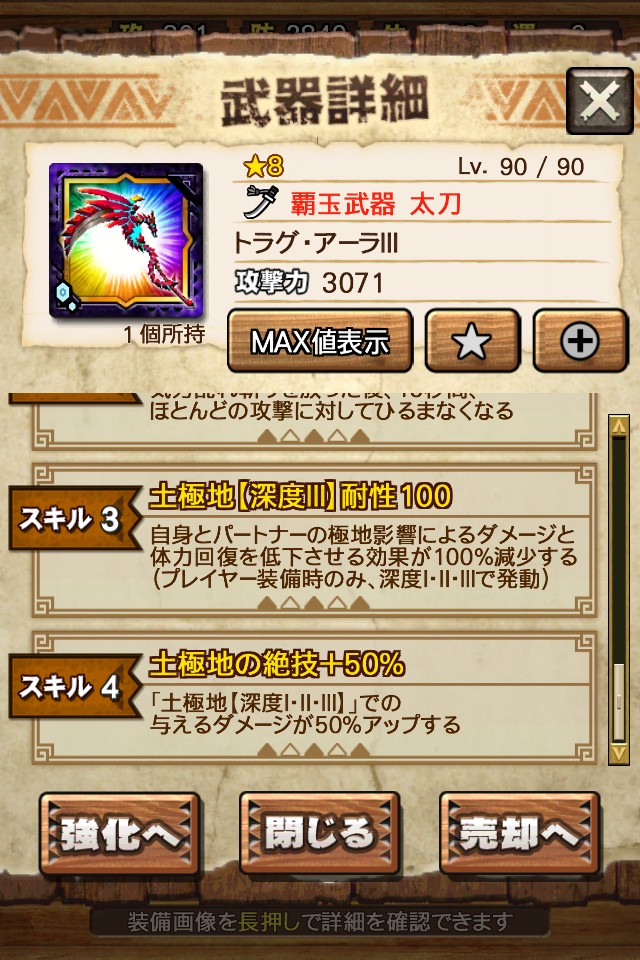Tap the skill list's scroll-down arrow
The height and width of the screenshot is (960, 640).
(619, 752)
